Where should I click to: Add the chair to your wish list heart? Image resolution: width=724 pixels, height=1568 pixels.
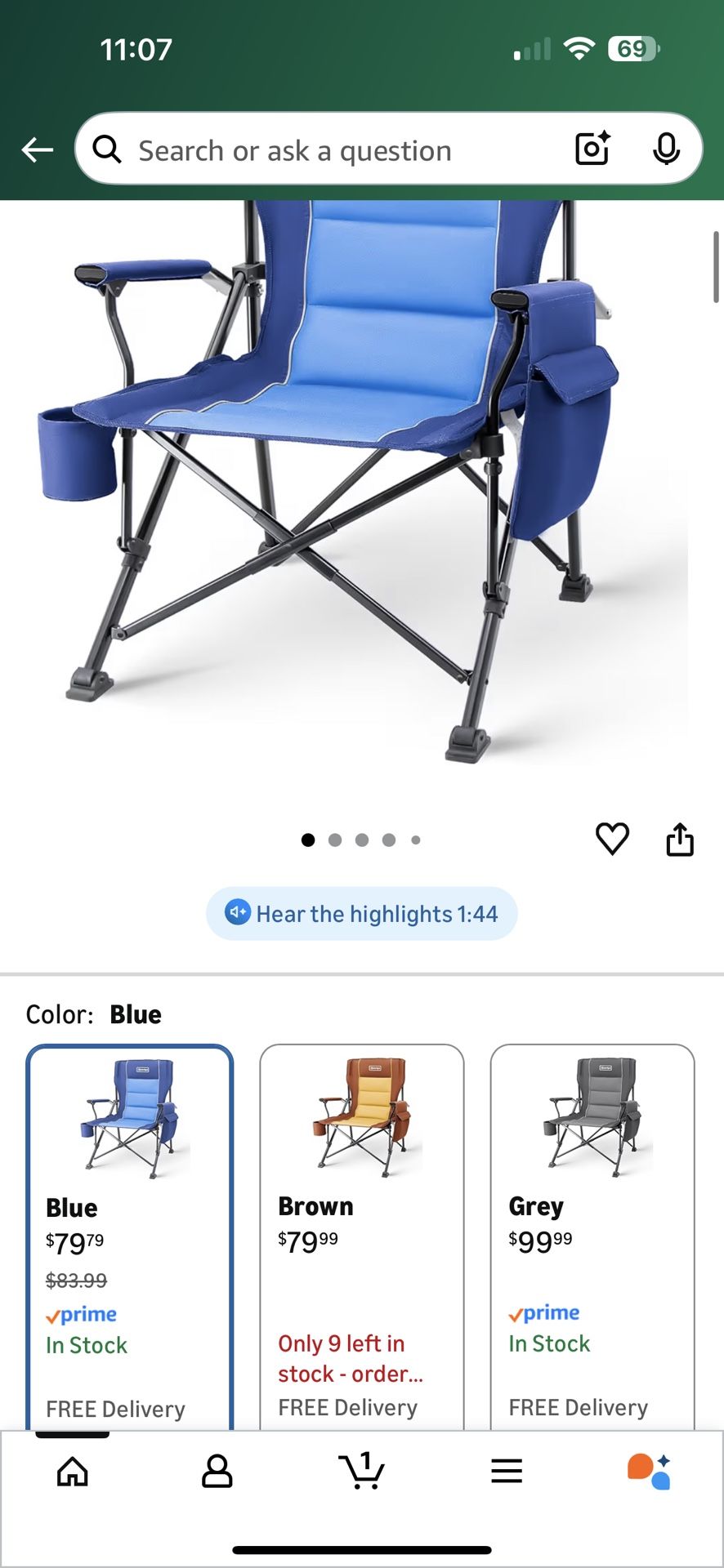tap(614, 839)
